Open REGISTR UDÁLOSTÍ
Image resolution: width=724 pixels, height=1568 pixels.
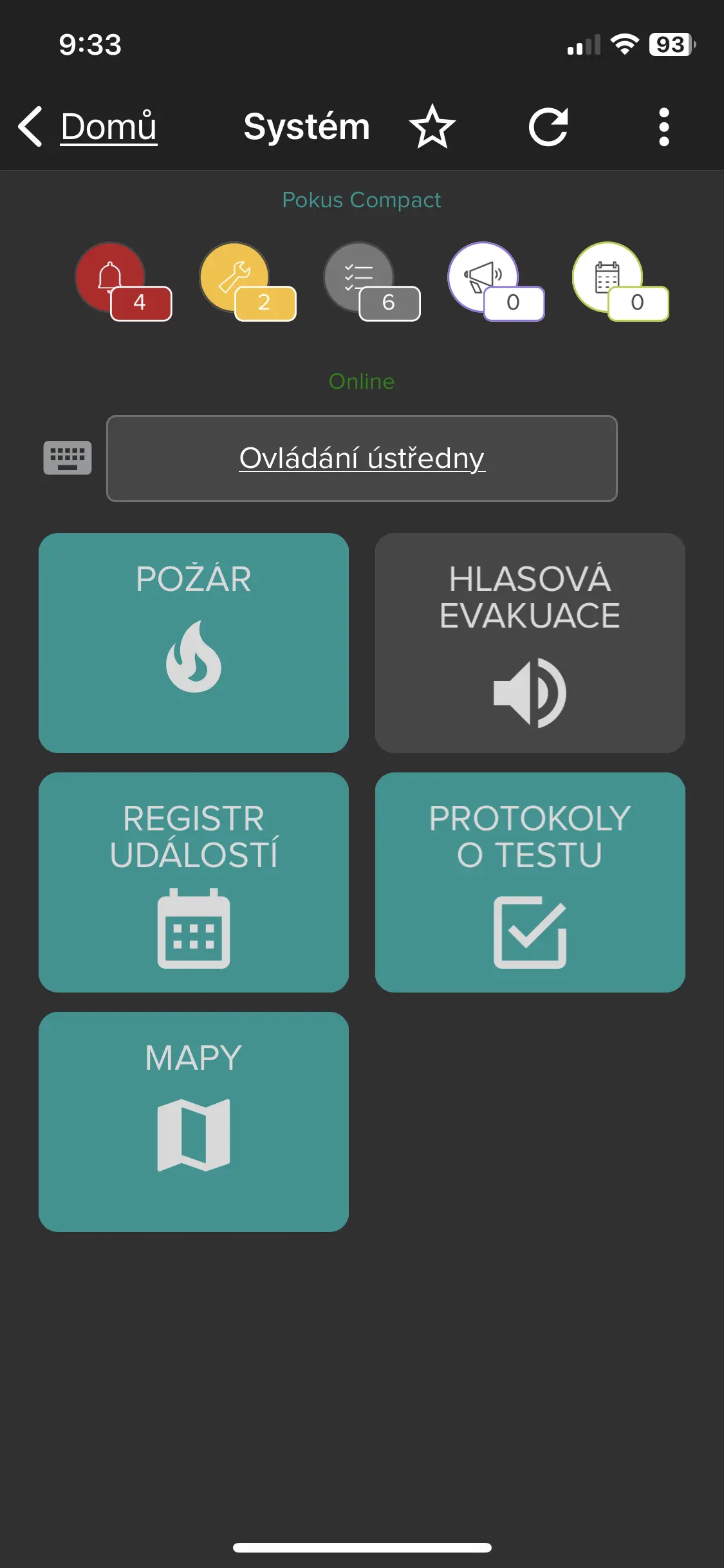[194, 882]
